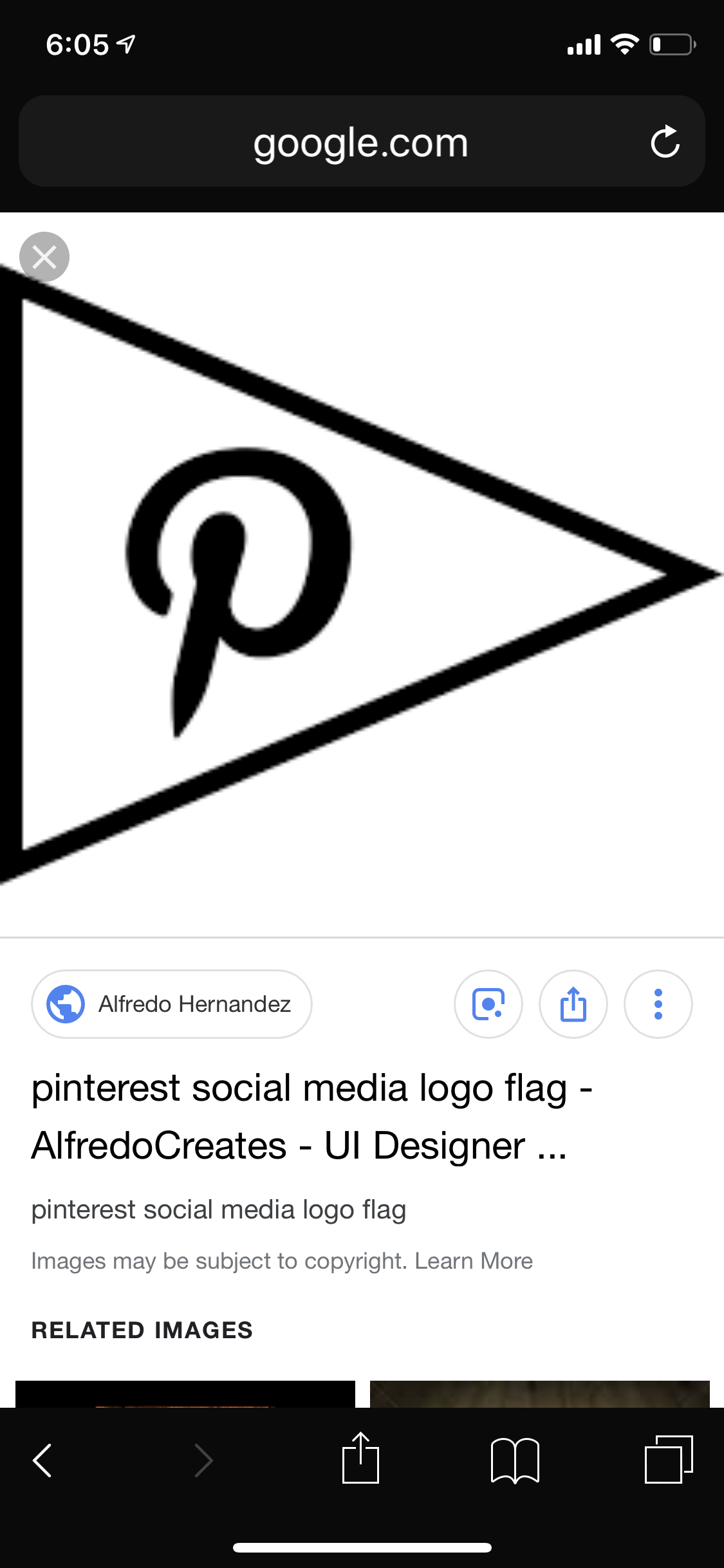Open the Learn More copyright link
This screenshot has height=1568, width=724.
[474, 1261]
